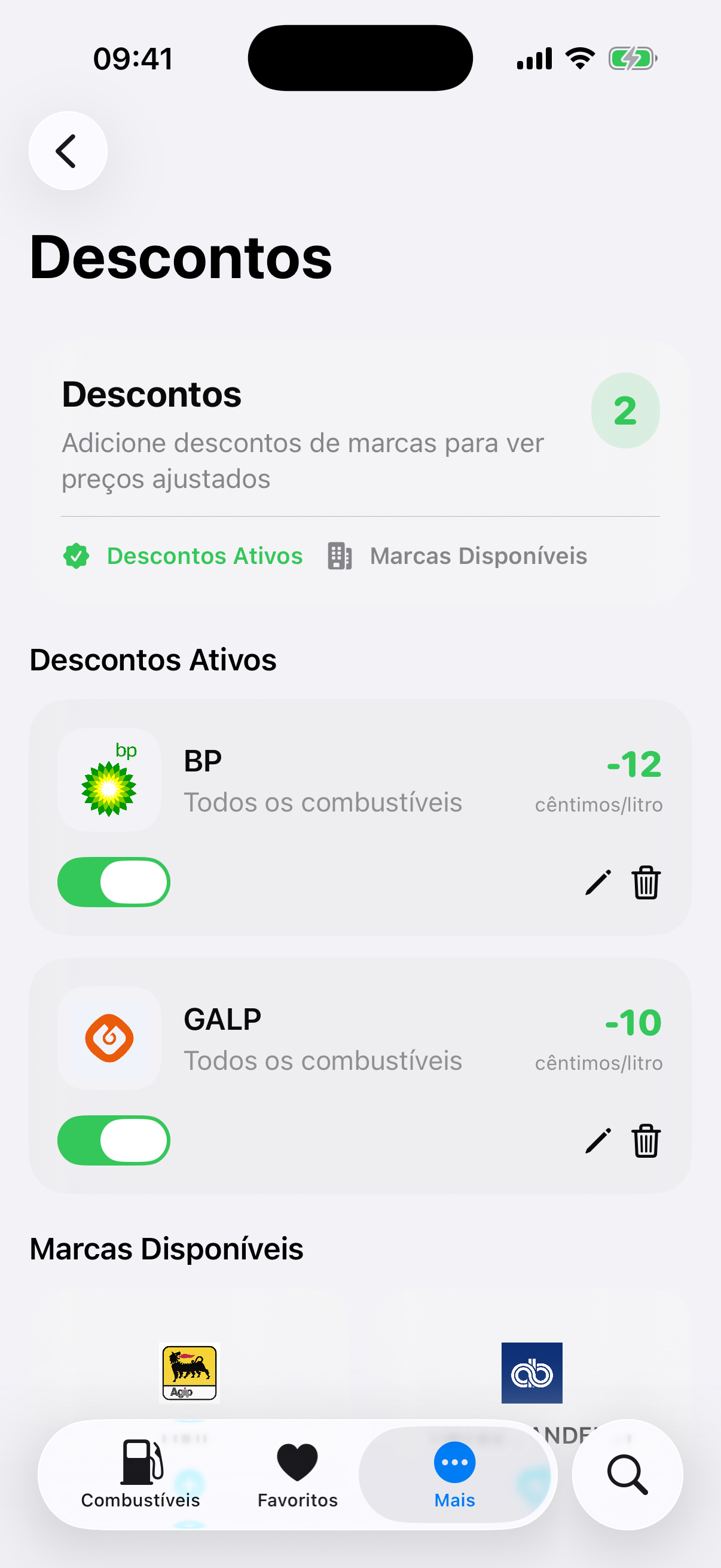Go back from the Descontos screen
This screenshot has height=1568, width=721.
[x=68, y=151]
